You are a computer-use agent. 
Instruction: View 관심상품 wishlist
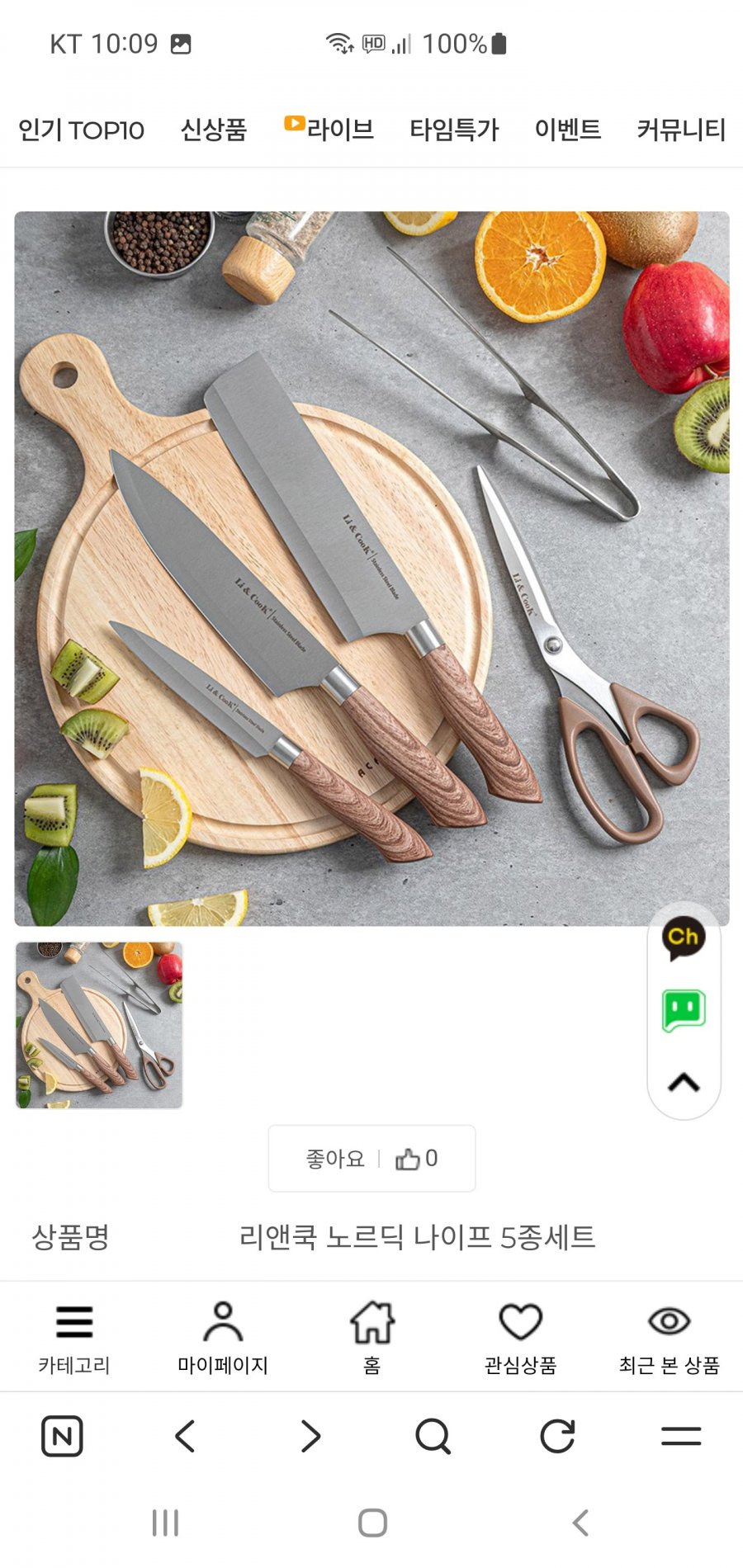coord(520,1337)
